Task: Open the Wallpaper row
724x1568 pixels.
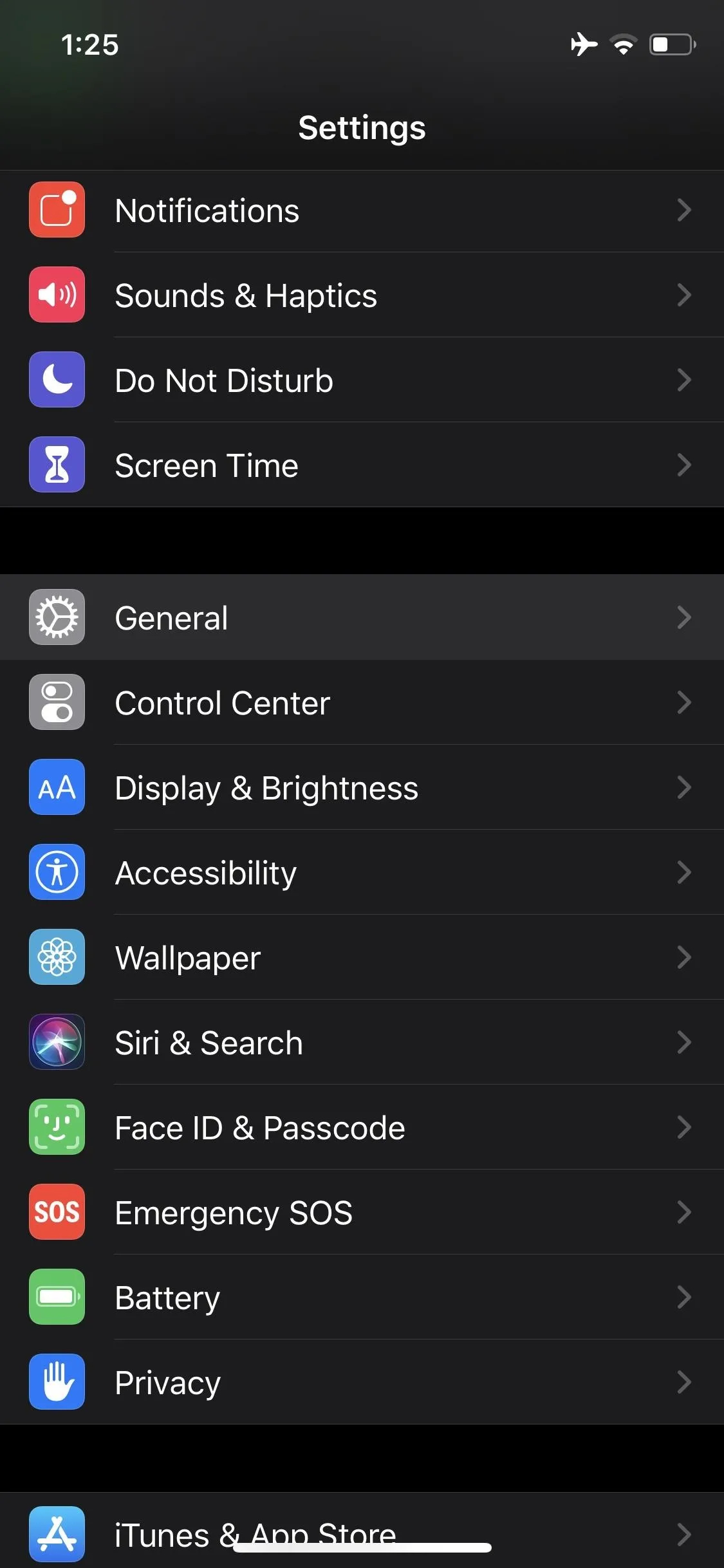Action: click(x=362, y=957)
